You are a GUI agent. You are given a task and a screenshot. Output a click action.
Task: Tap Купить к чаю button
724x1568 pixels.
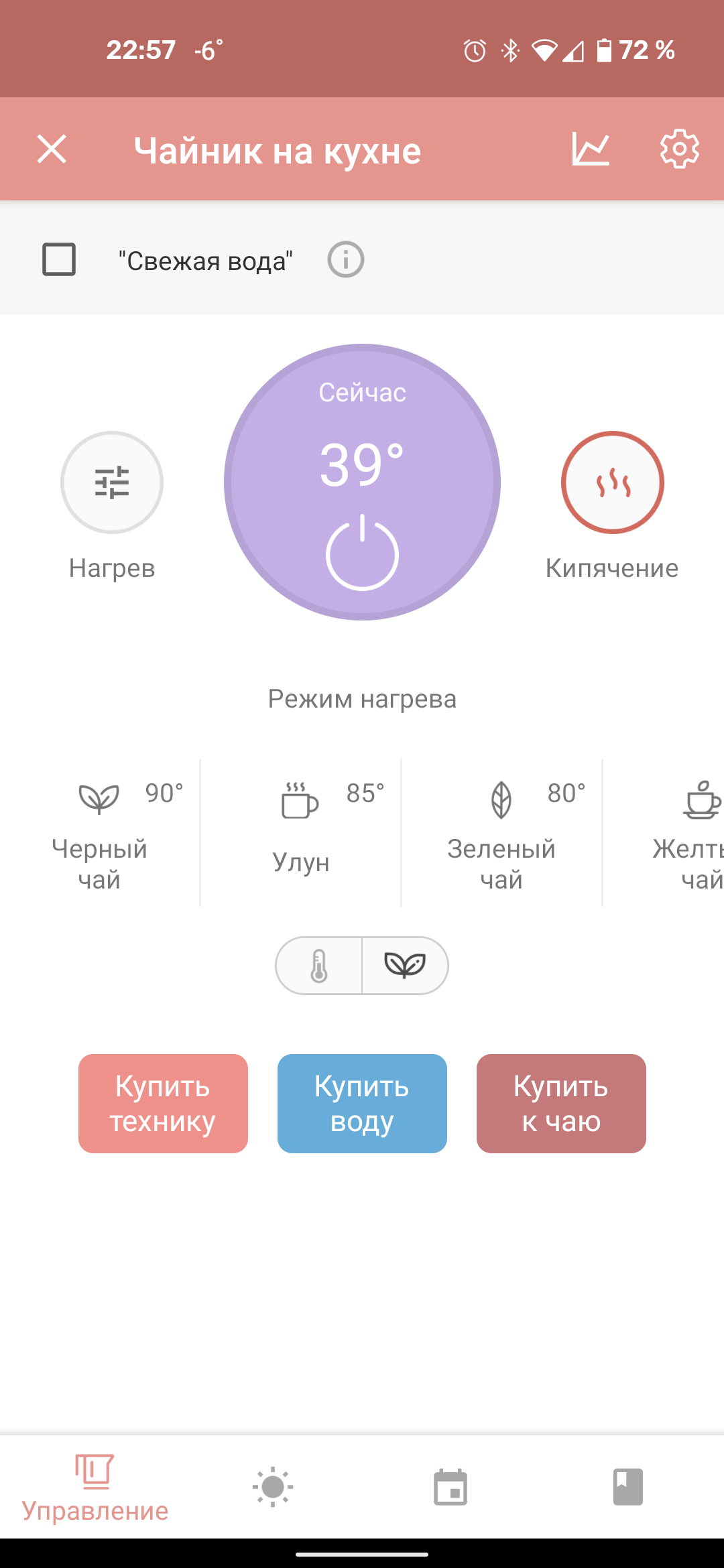[x=561, y=1103]
